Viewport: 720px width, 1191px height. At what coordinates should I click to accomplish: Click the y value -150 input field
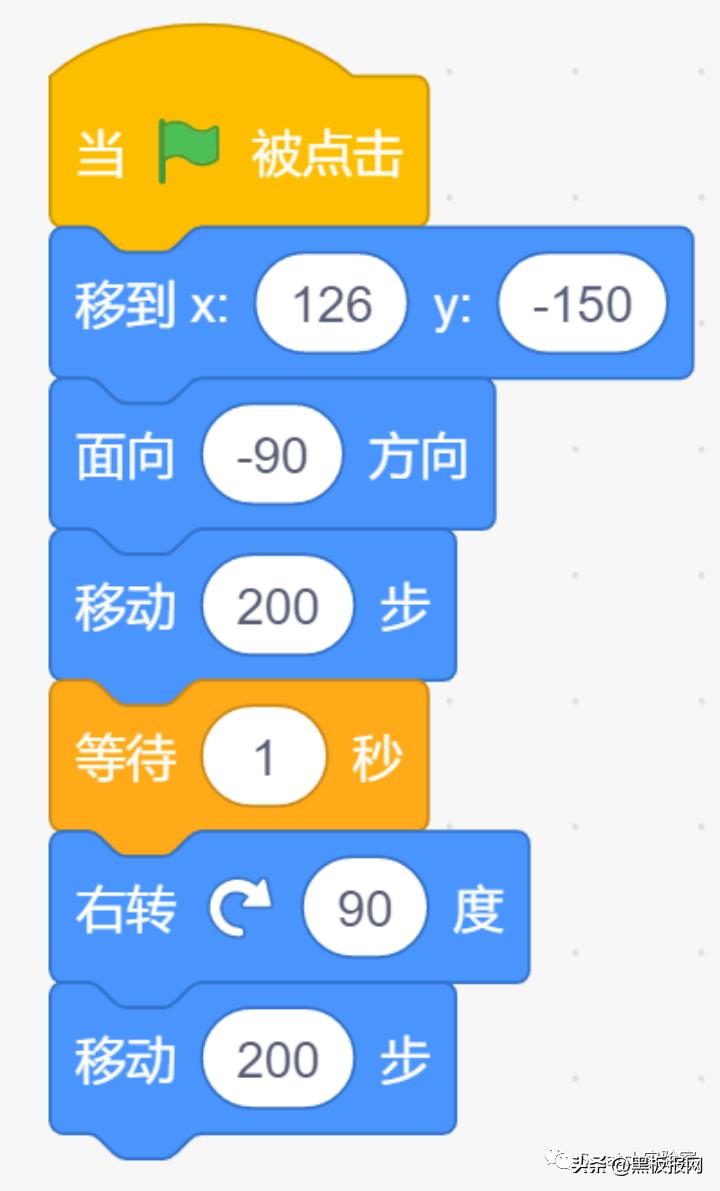[582, 303]
